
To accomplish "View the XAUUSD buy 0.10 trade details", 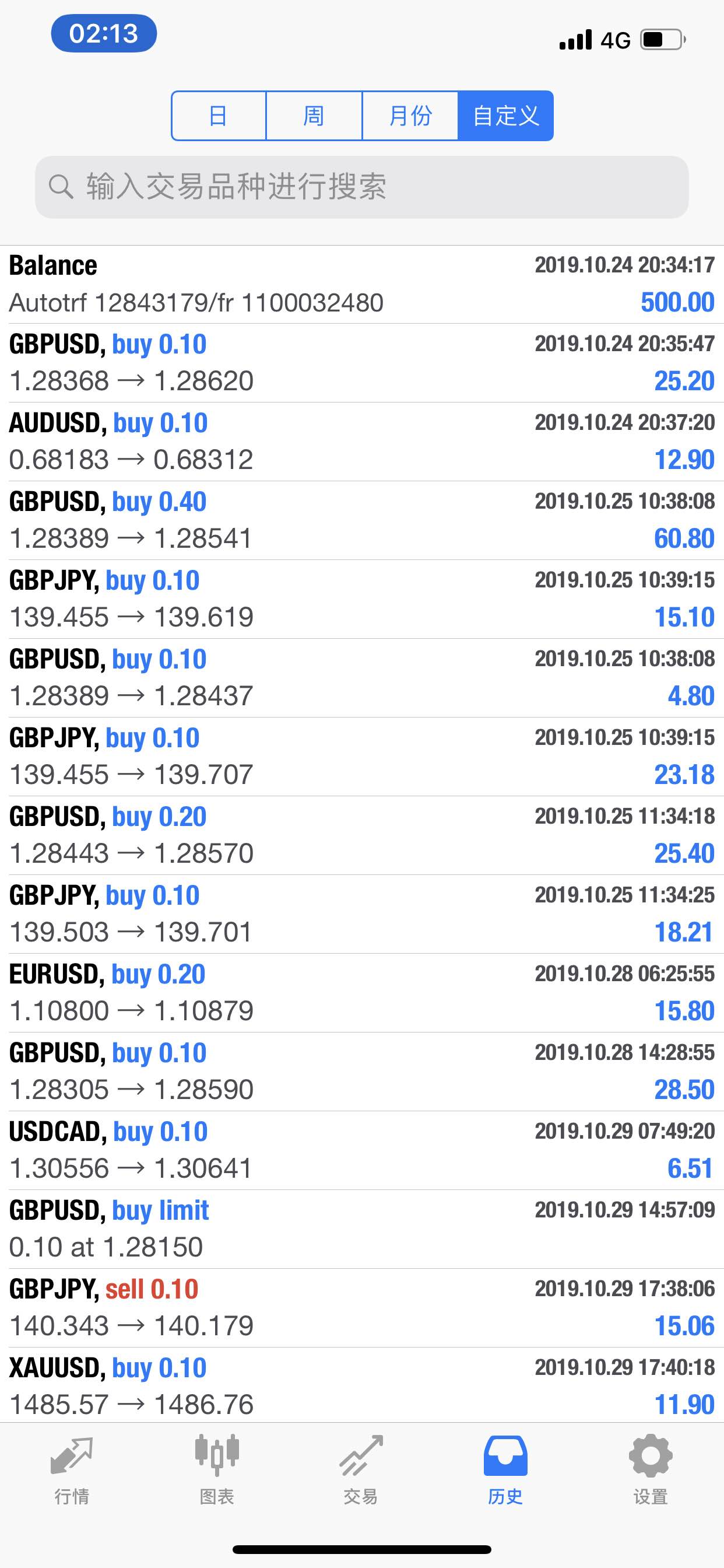I will pyautogui.click(x=362, y=1385).
